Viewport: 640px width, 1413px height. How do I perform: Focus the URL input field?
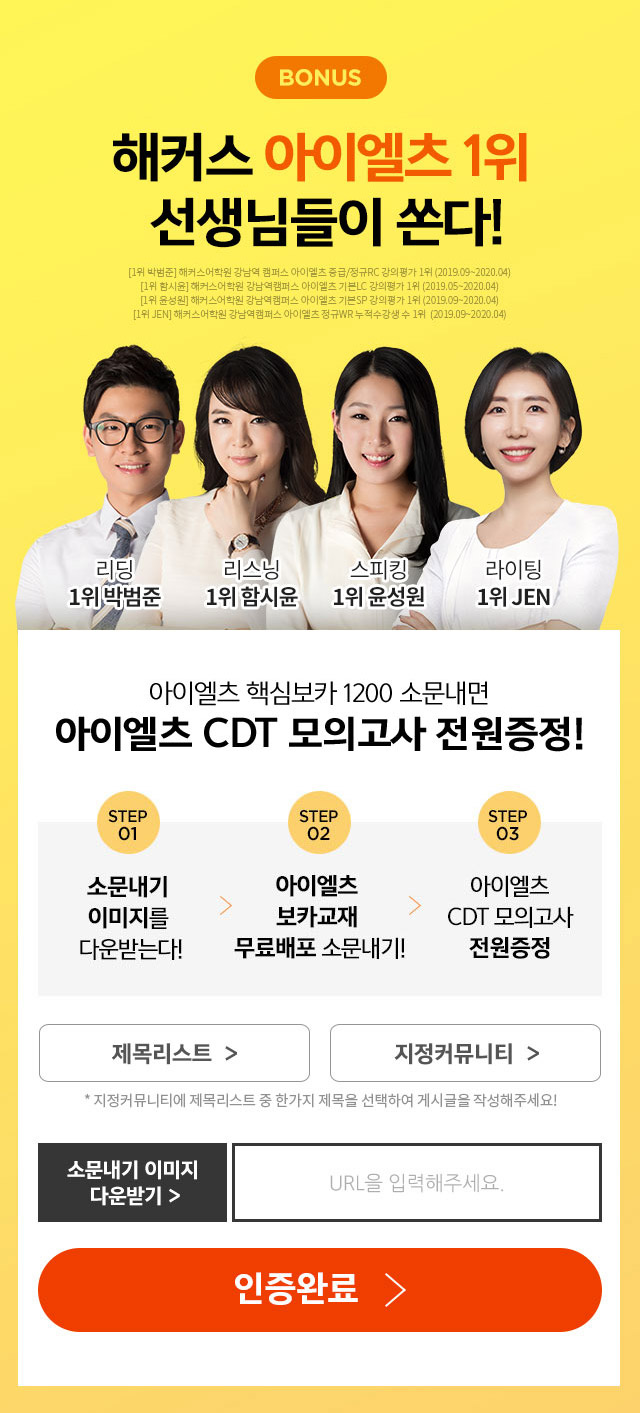tap(417, 1183)
